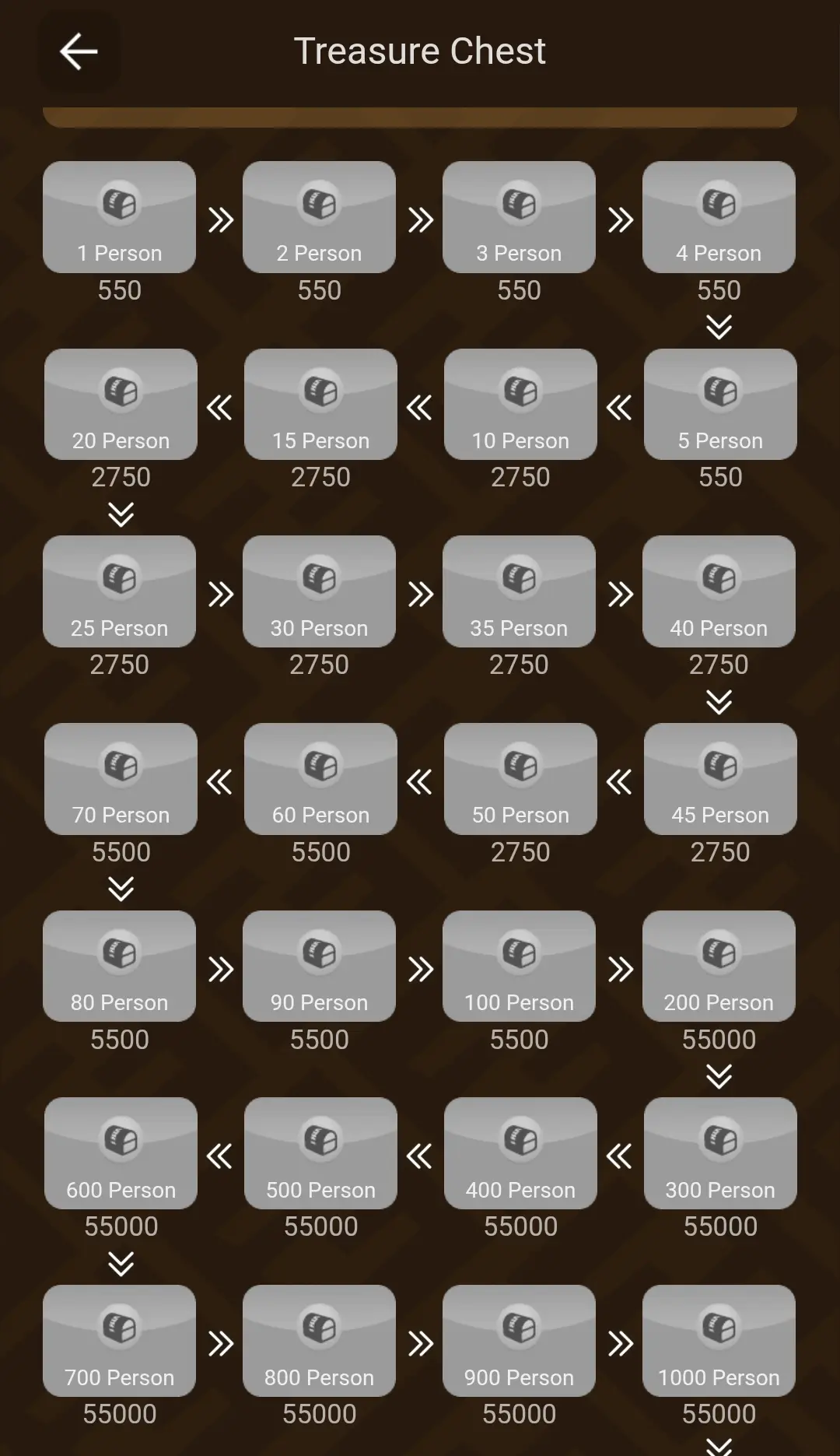Tap the 5 Person chest tile
Viewport: 840px width, 1456px height.
720,404
